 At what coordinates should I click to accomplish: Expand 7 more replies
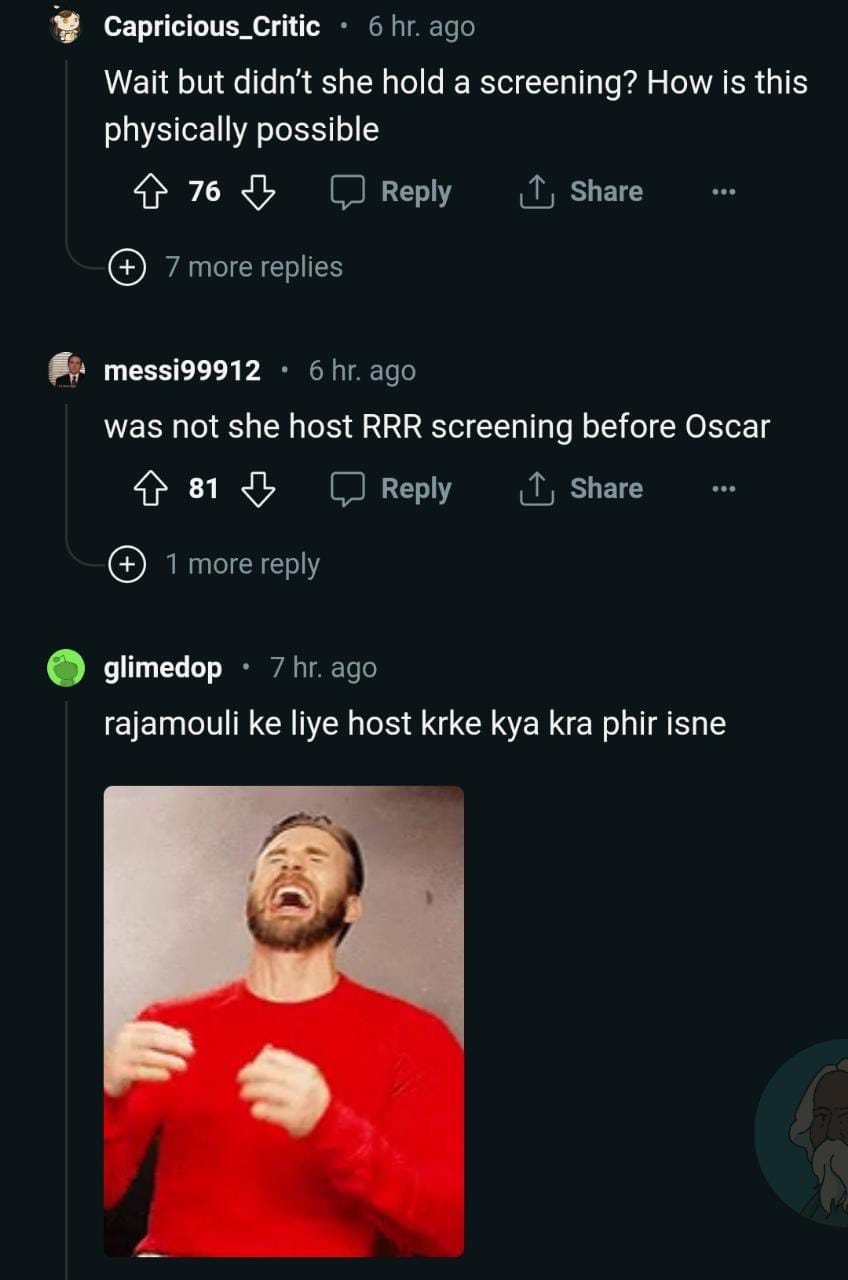coord(228,267)
